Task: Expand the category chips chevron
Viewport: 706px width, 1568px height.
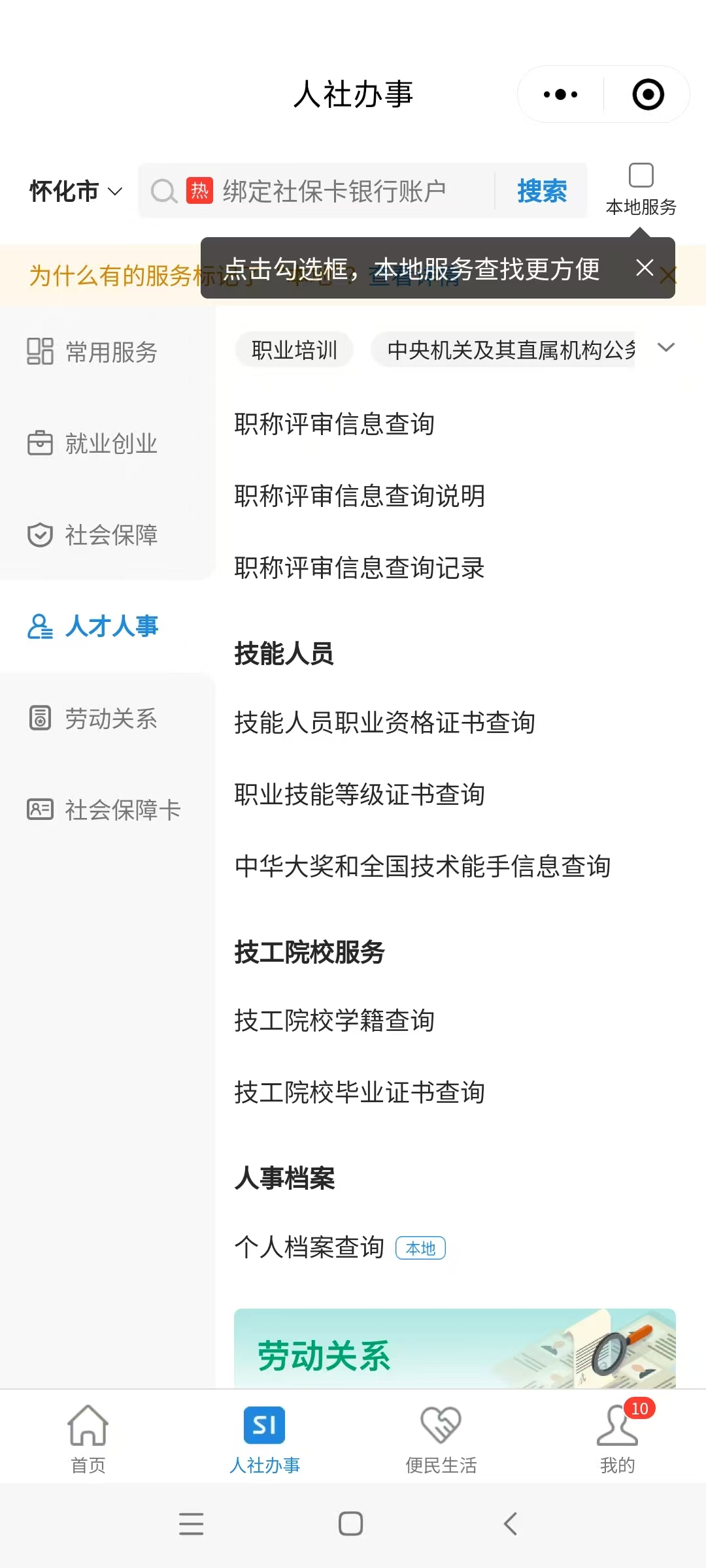Action: 665,348
